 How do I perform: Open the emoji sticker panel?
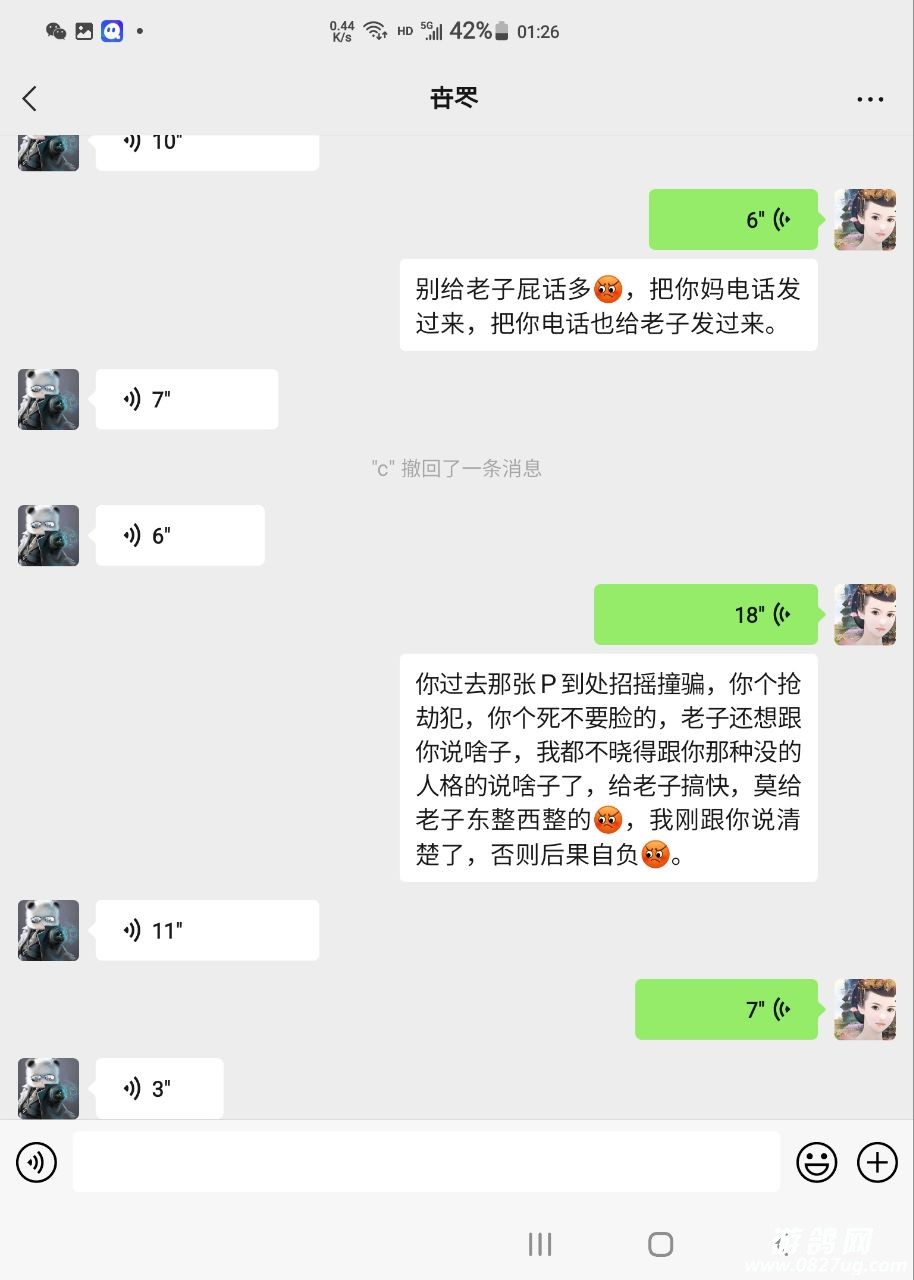816,1162
